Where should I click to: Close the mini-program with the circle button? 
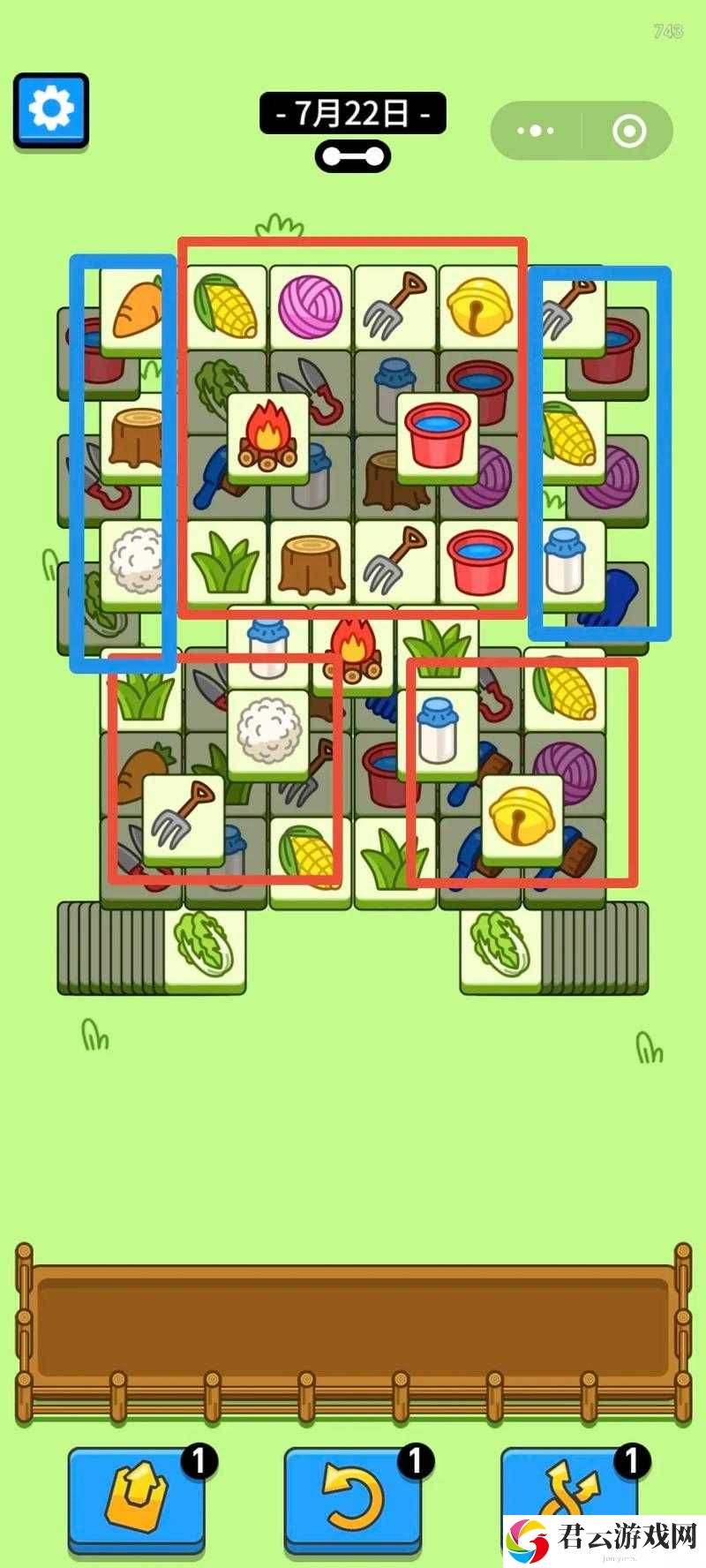tap(628, 131)
